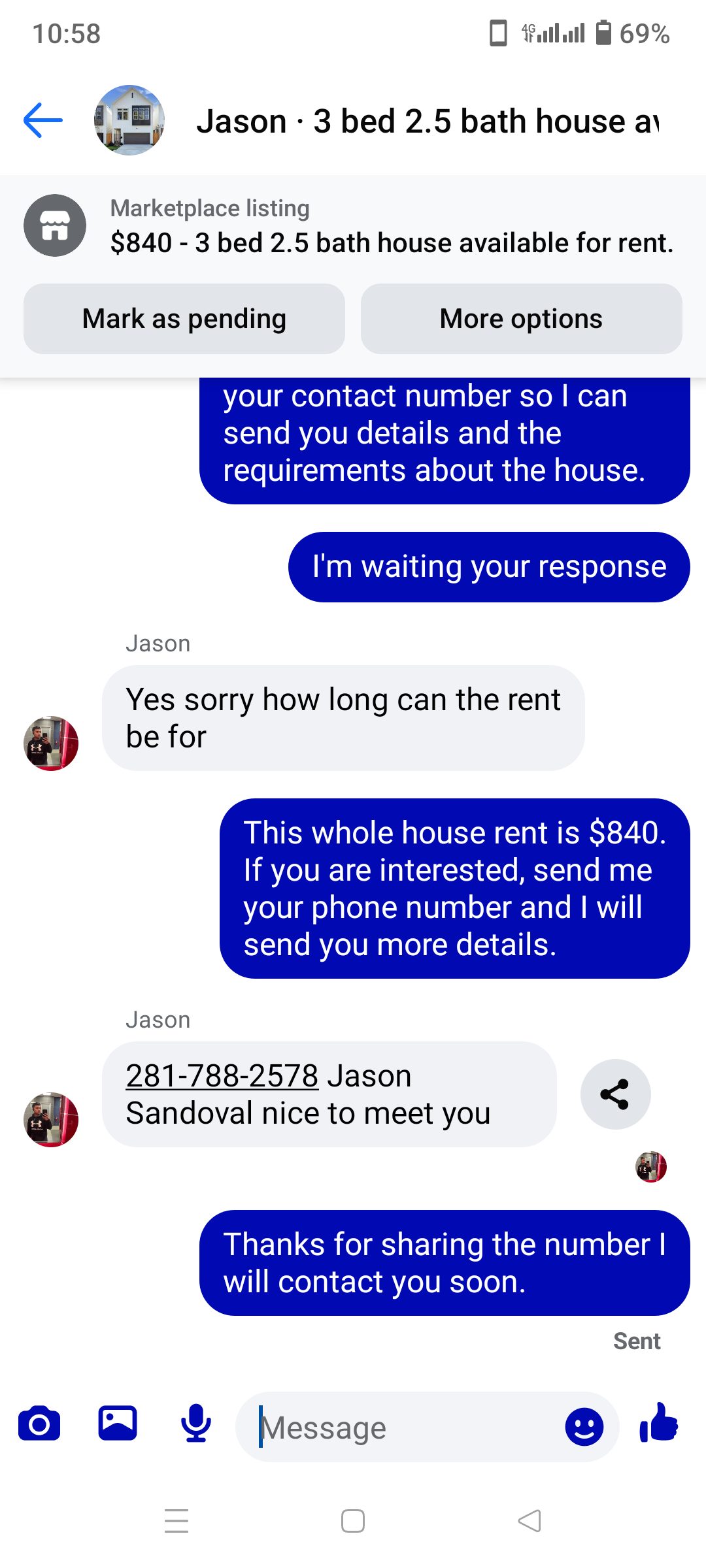Open the camera to take a photo
Viewport: 706px width, 1568px height.
click(x=39, y=1424)
